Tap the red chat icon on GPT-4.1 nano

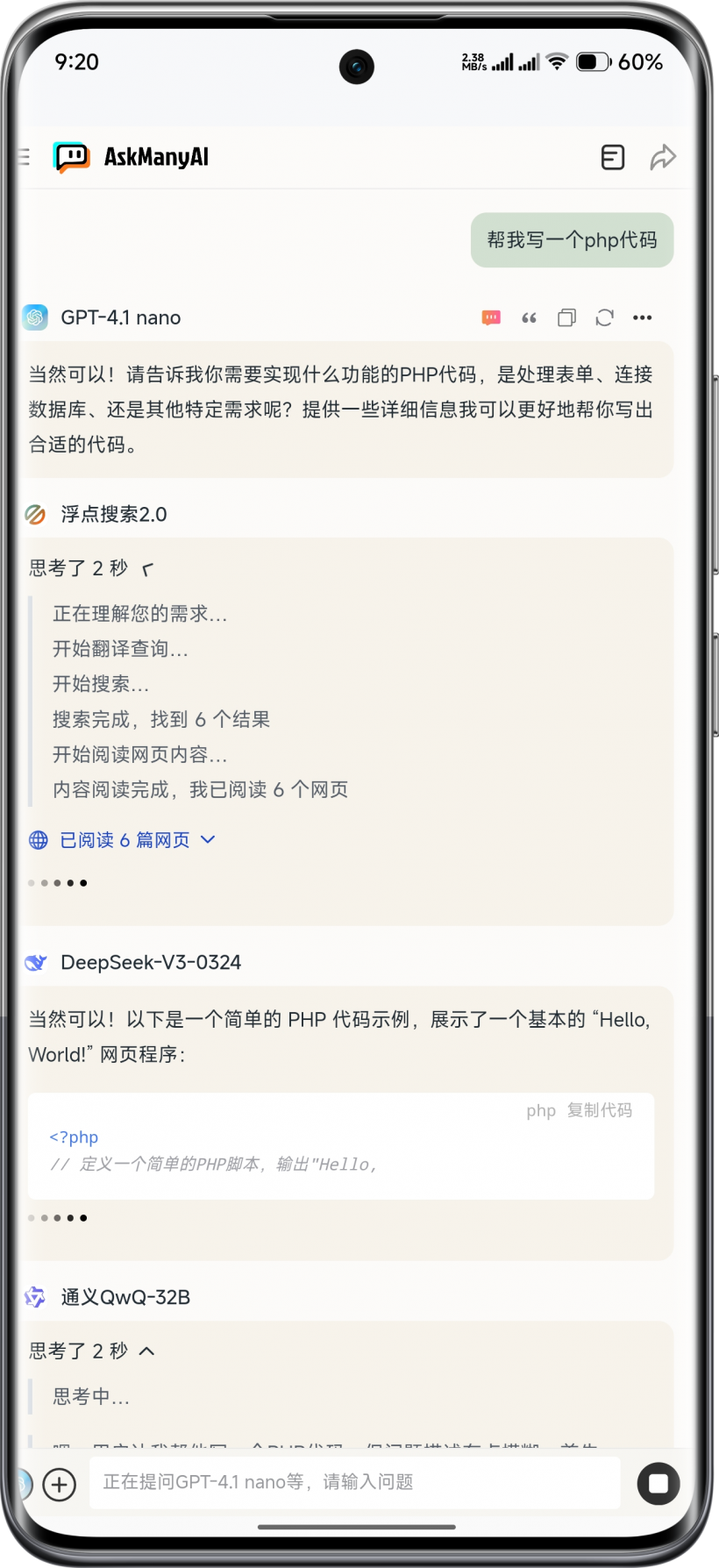click(491, 317)
